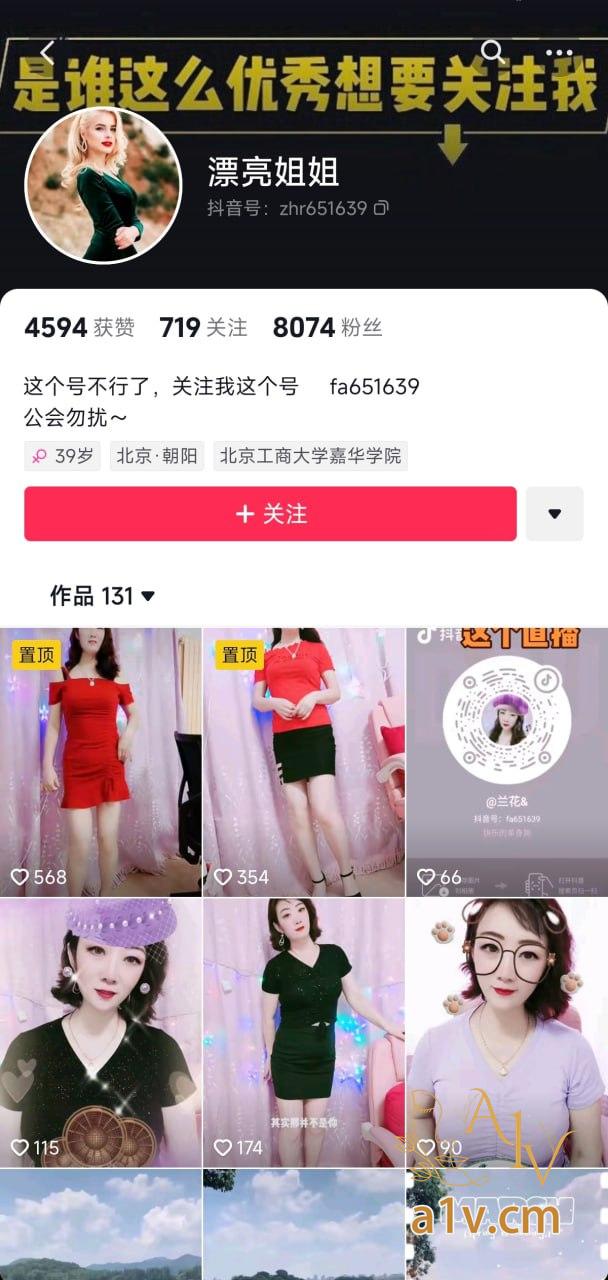The height and width of the screenshot is (1280, 608).
Task: Copy the Douyin ID zhr651639
Action: pos(381,209)
